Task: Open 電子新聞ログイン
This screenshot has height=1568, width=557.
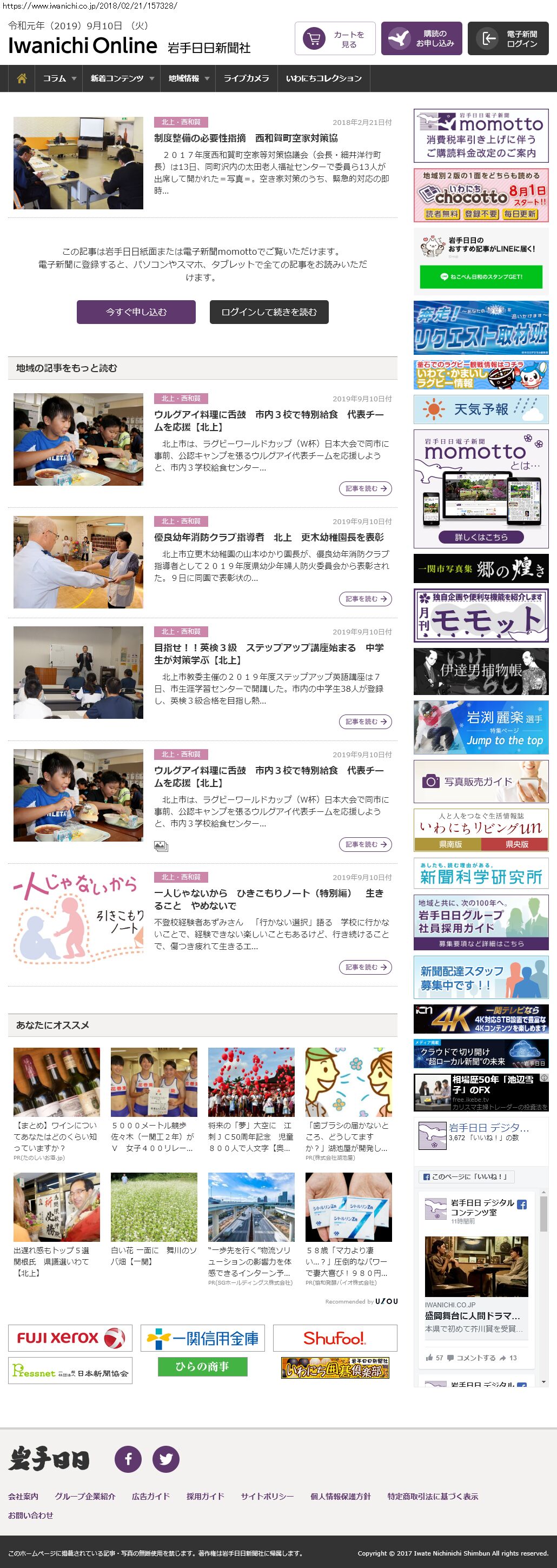Action: (508, 39)
